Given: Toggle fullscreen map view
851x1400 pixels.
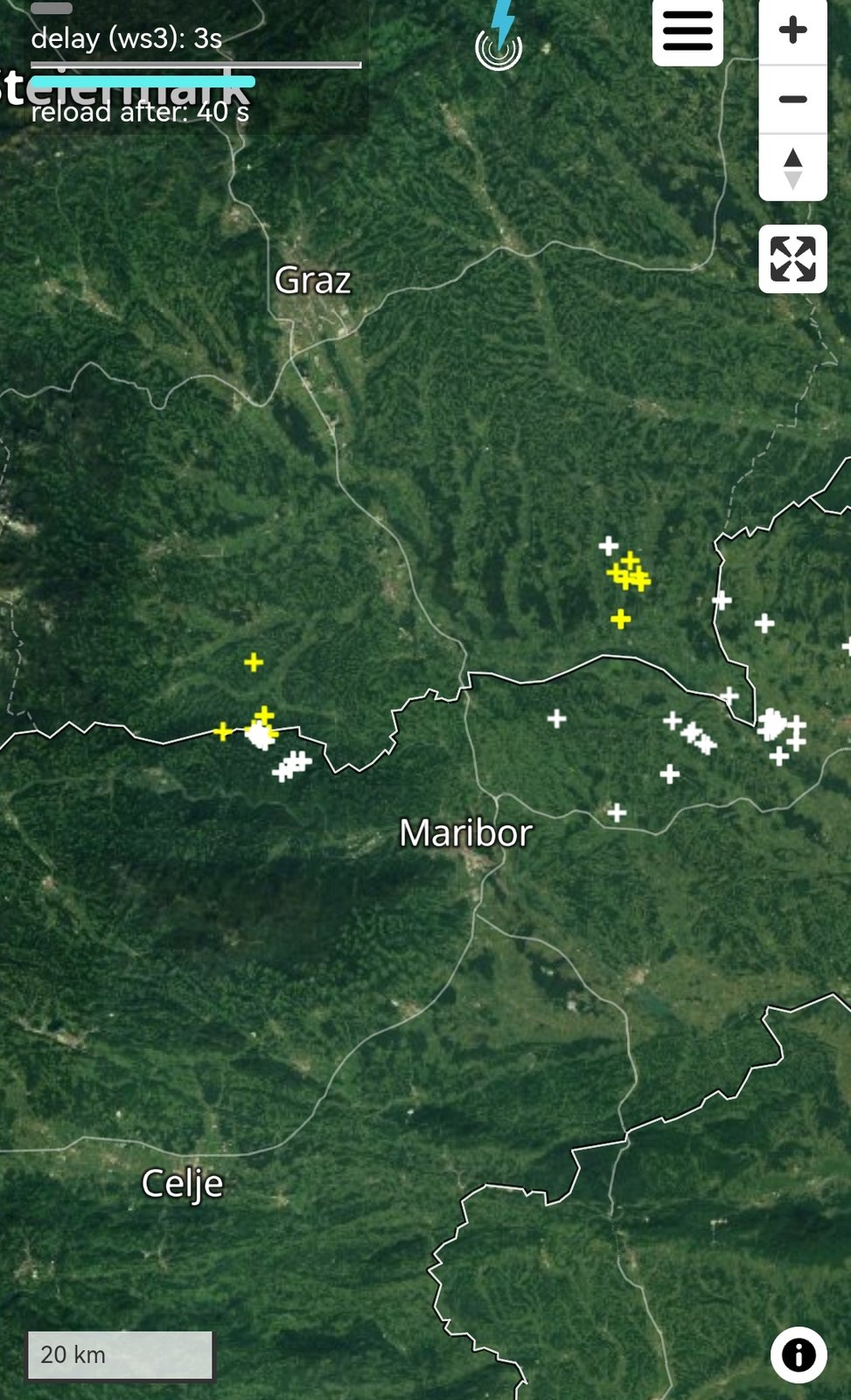Looking at the screenshot, I should point(792,258).
